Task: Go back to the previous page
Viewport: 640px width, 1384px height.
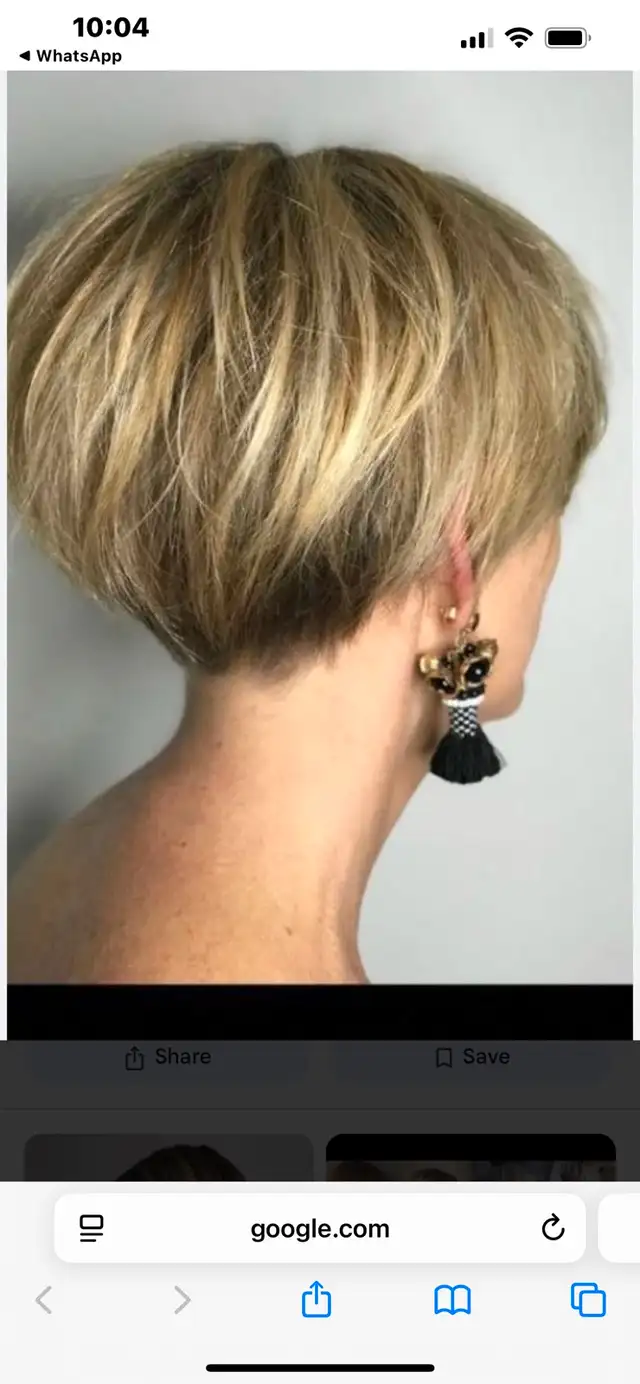Action: (43, 1299)
